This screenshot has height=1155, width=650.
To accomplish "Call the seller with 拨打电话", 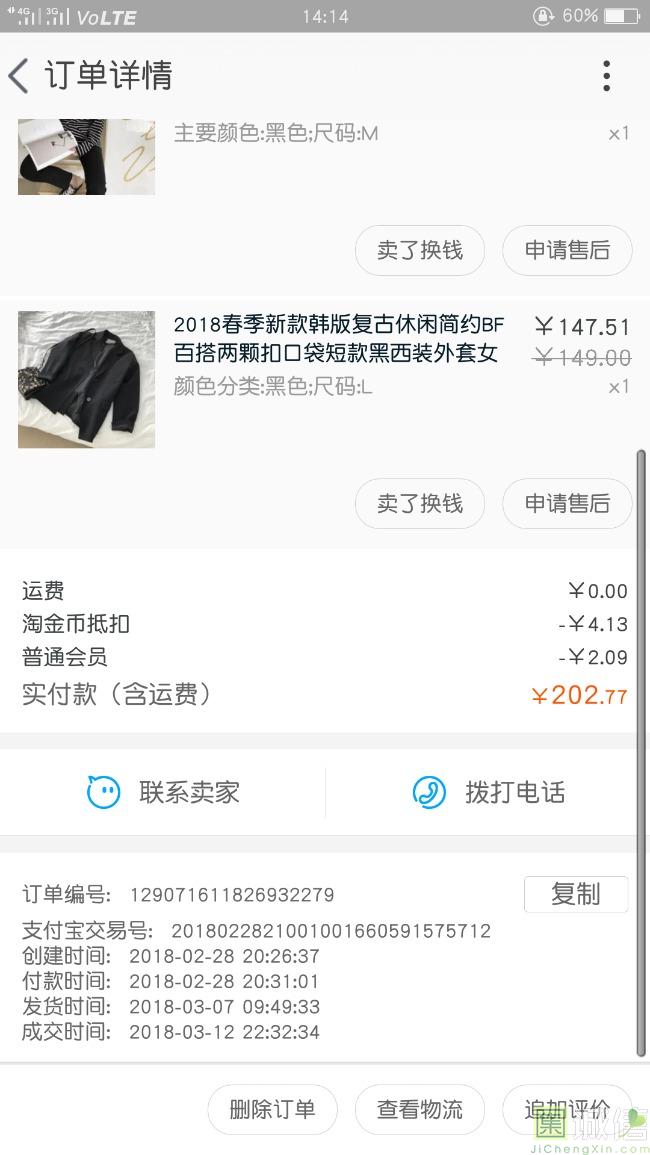I will (489, 793).
